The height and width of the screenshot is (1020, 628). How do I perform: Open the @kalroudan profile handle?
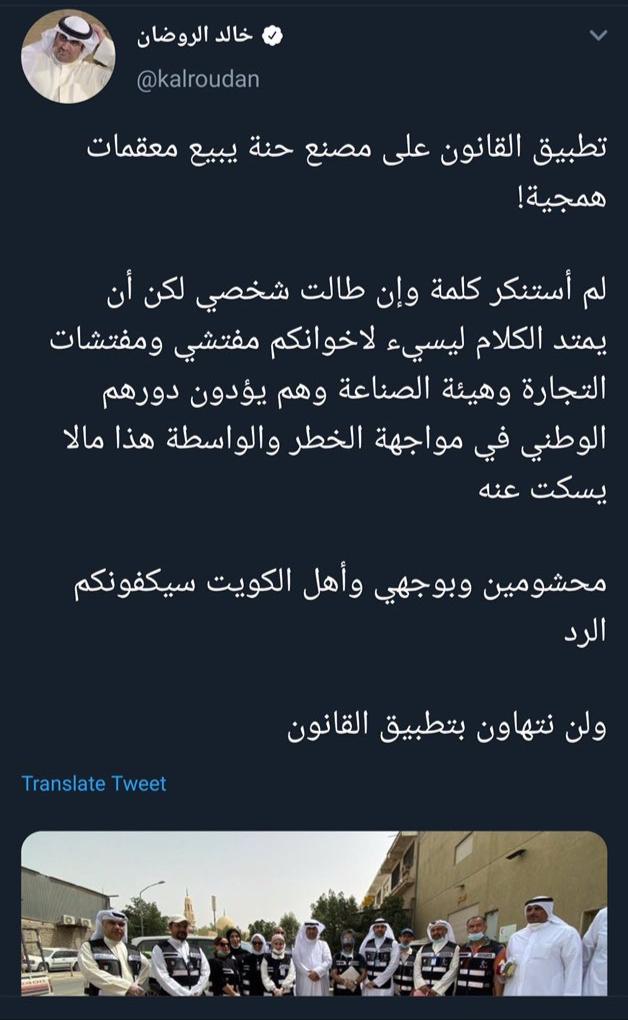[198, 80]
